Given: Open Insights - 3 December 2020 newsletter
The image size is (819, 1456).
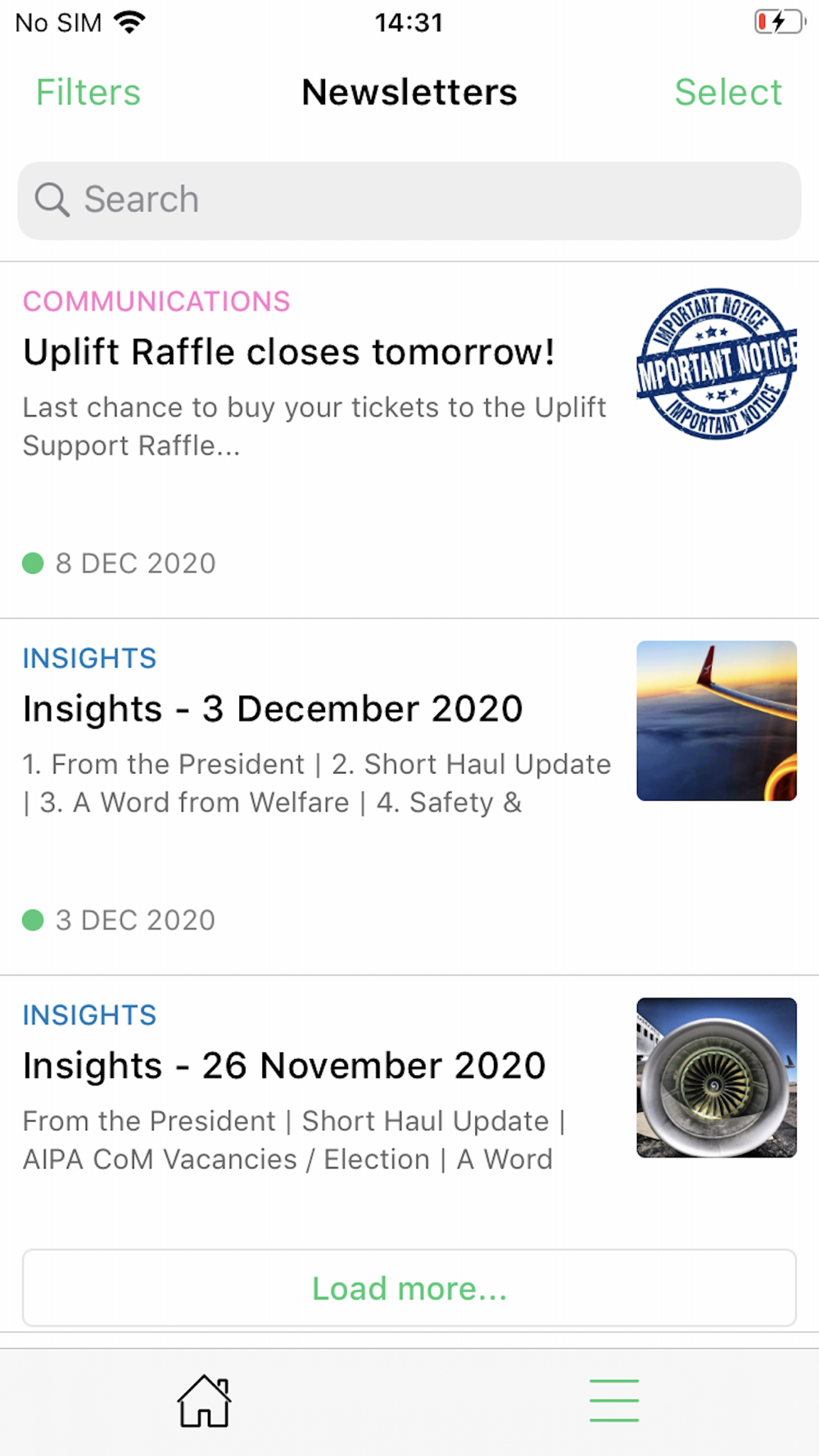Looking at the screenshot, I should (273, 709).
